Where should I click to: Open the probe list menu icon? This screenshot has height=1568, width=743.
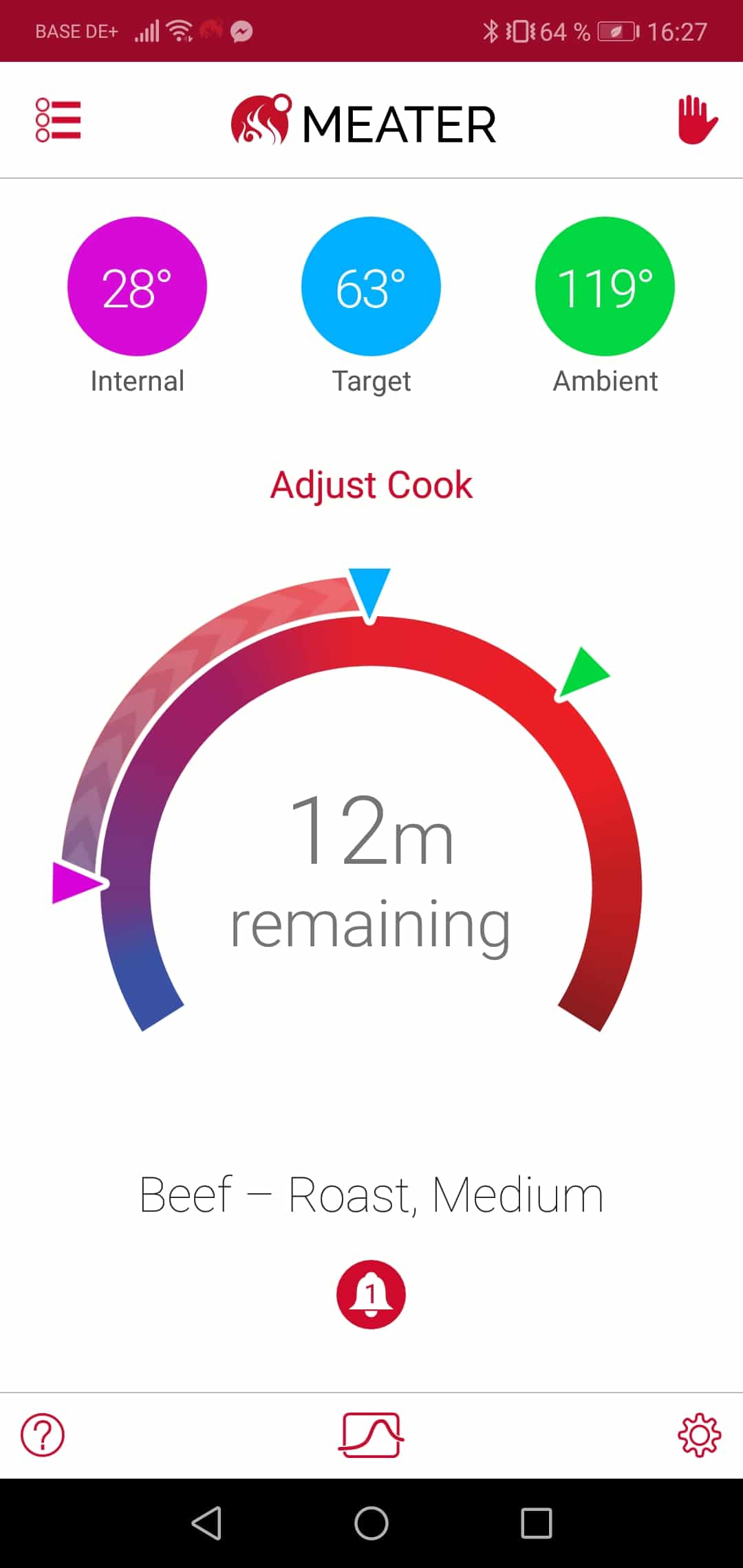(58, 120)
